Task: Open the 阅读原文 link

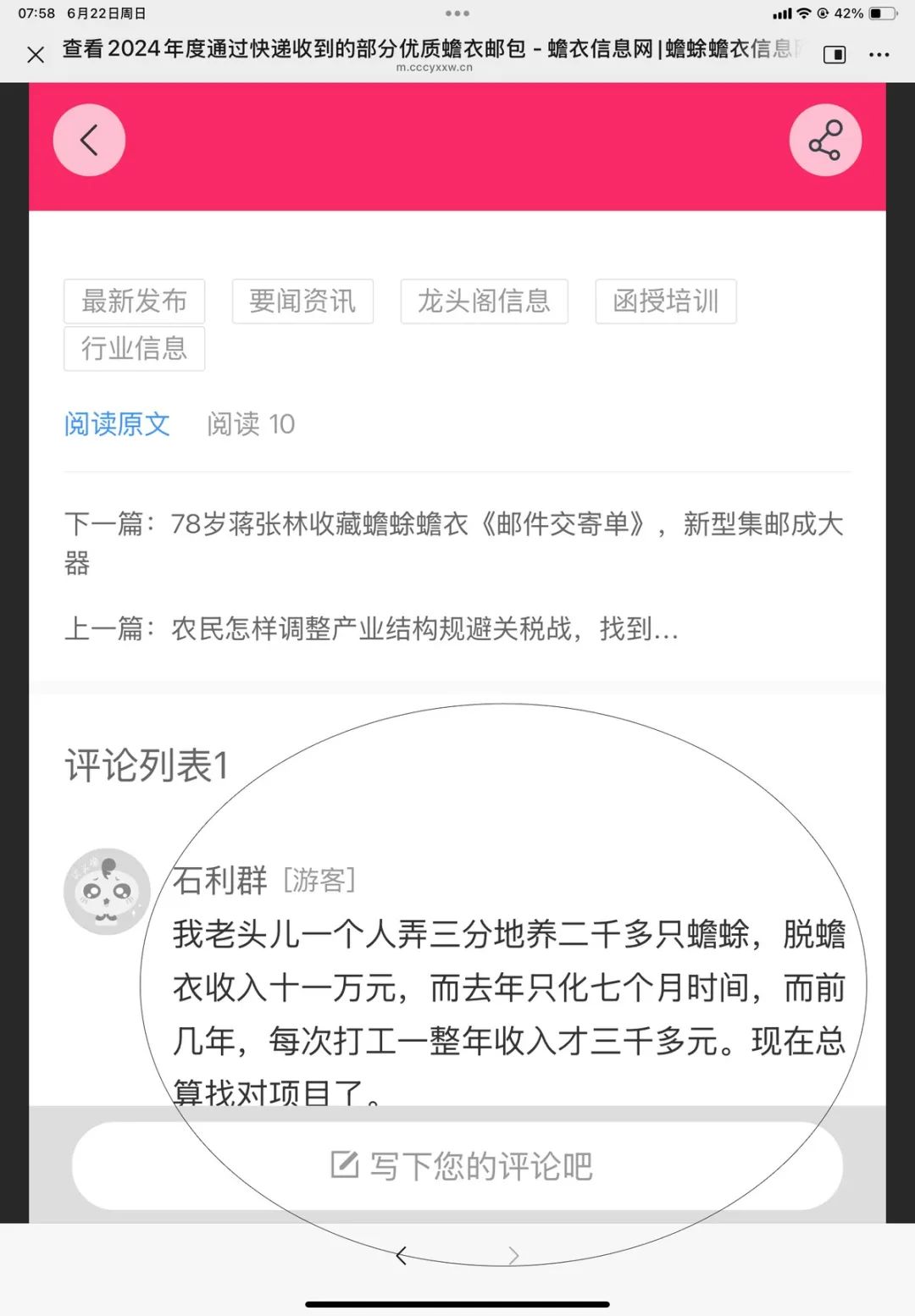Action: [x=117, y=424]
